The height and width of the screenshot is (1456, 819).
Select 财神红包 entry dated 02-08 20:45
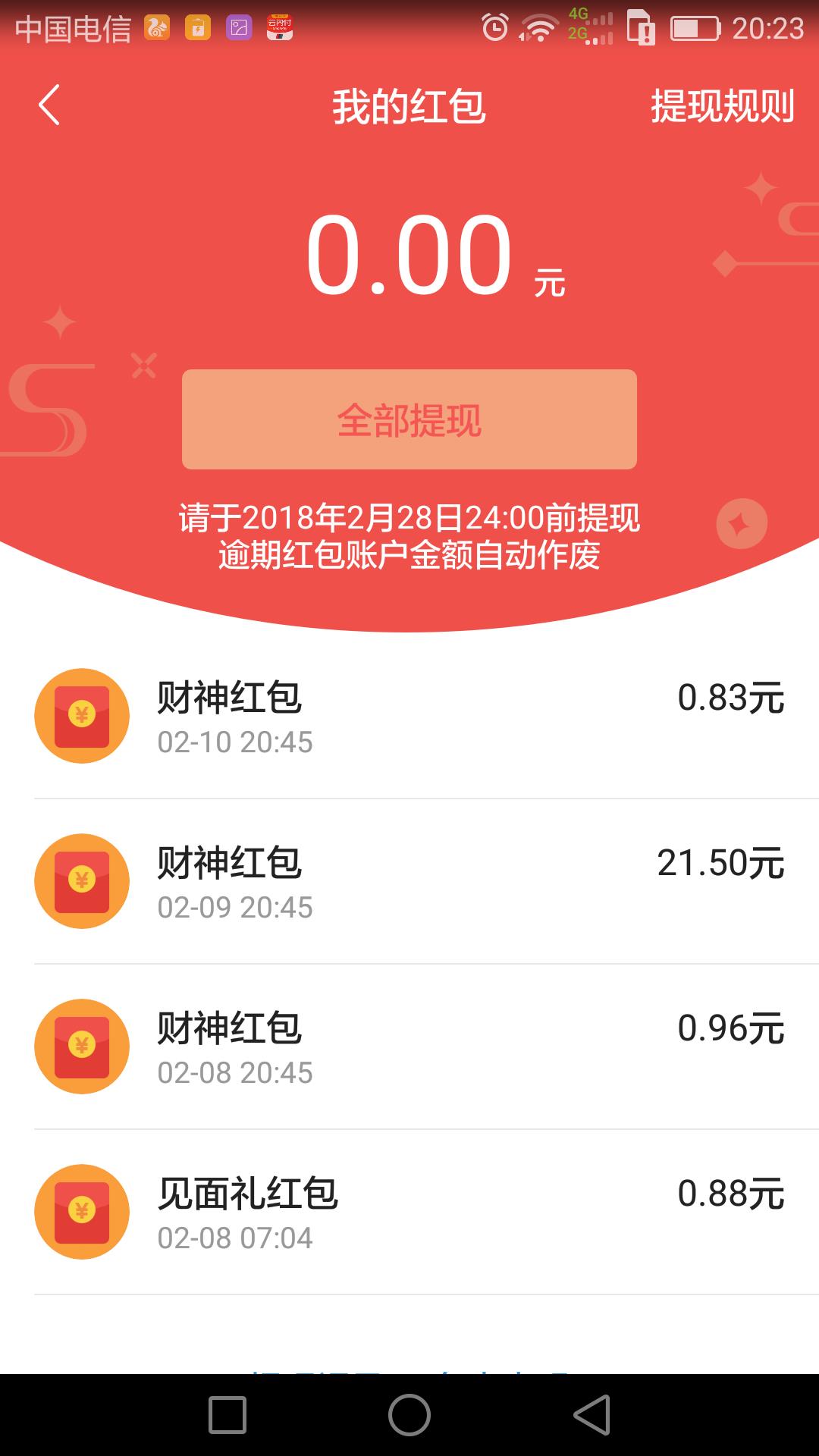[x=409, y=1046]
